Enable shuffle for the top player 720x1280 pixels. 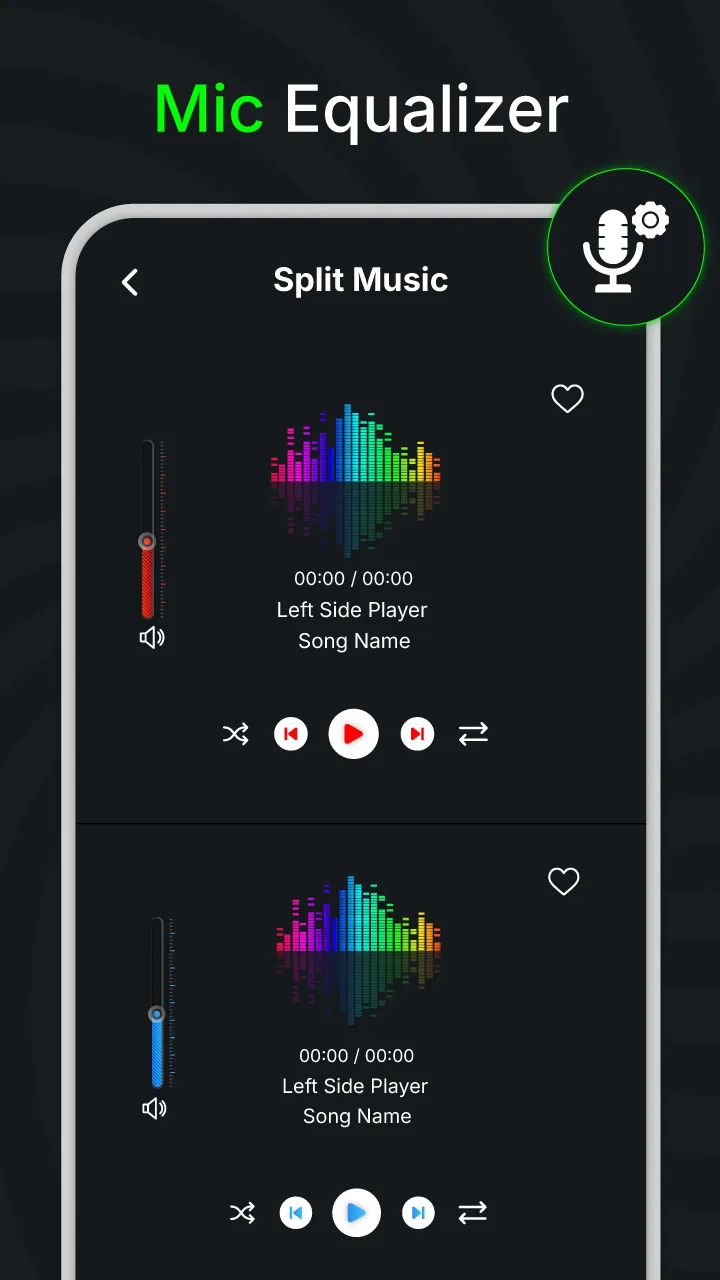pyautogui.click(x=235, y=733)
